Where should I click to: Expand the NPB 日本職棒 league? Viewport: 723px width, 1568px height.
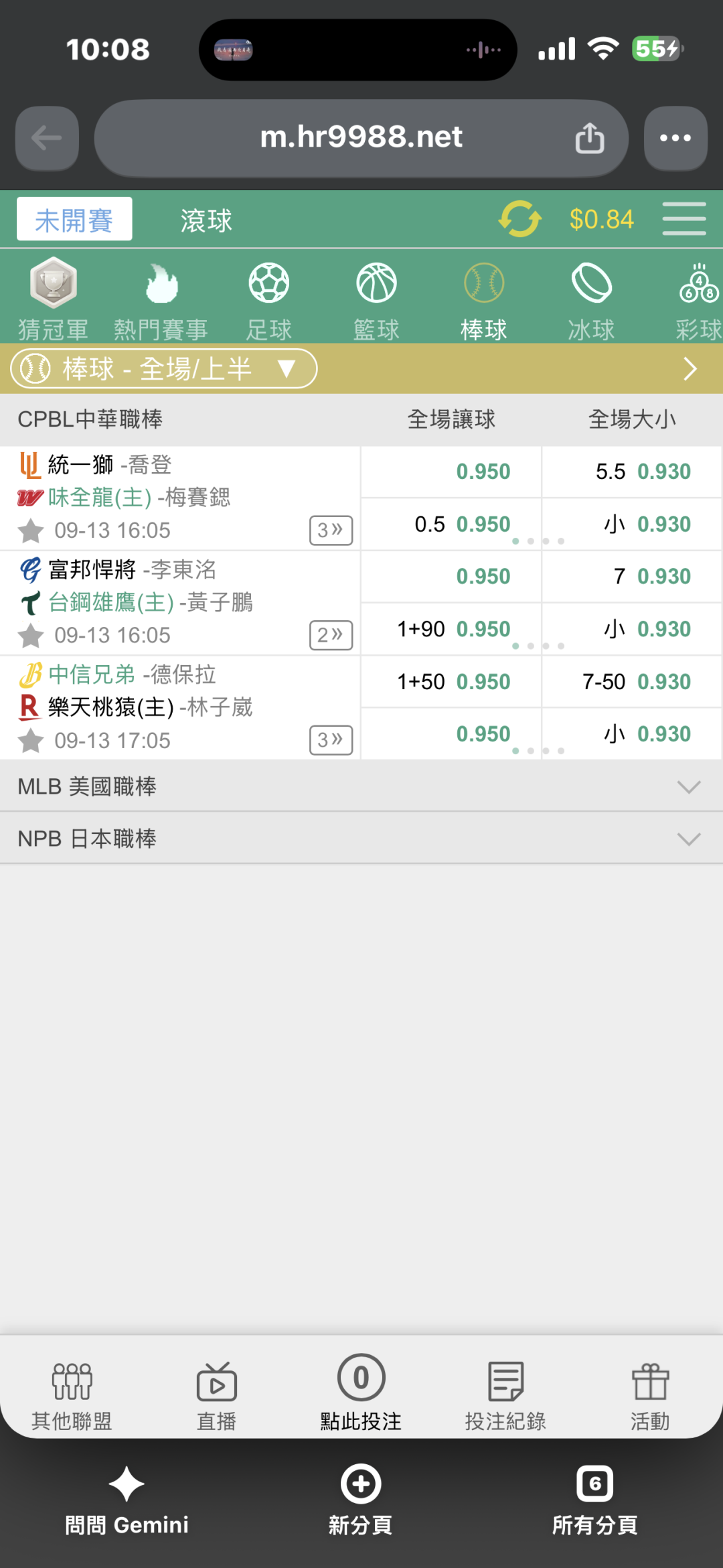pyautogui.click(x=361, y=838)
